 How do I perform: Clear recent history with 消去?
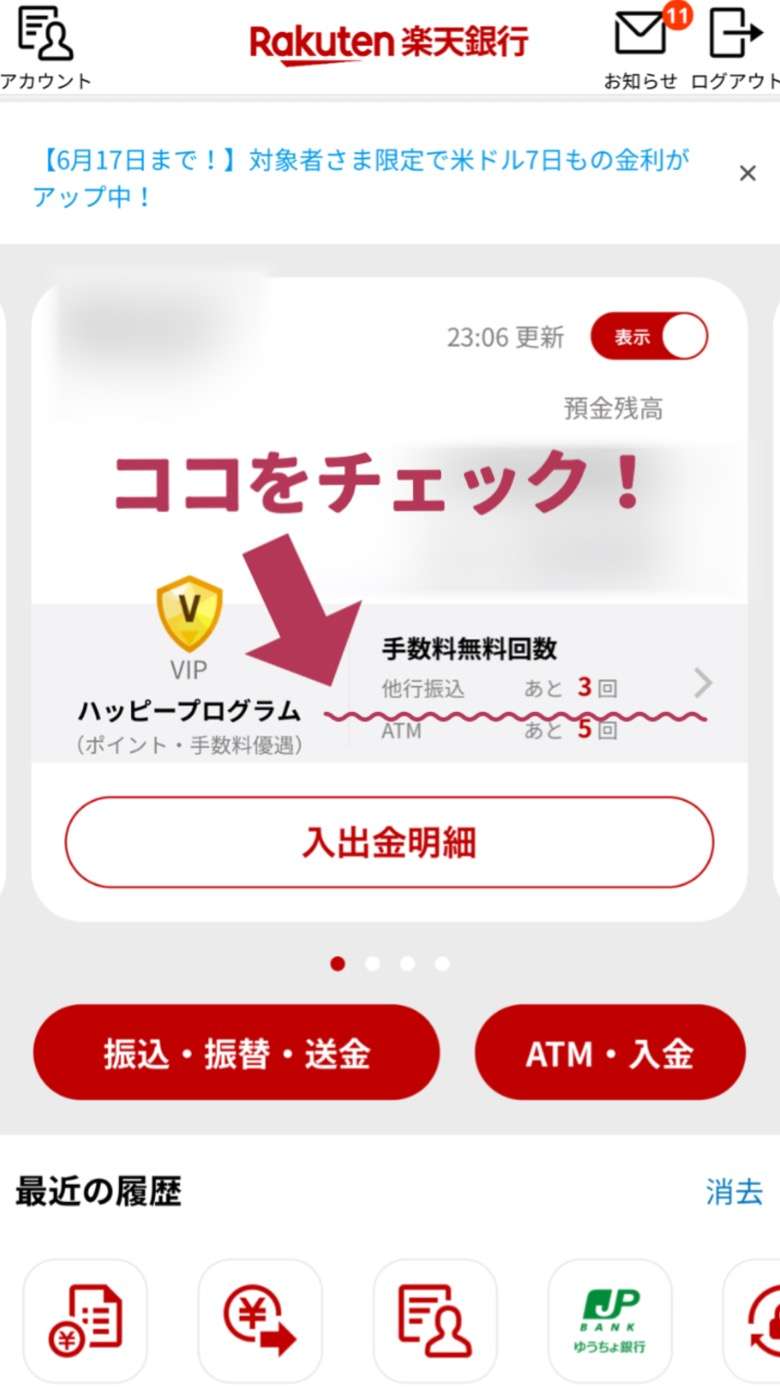click(x=734, y=1191)
